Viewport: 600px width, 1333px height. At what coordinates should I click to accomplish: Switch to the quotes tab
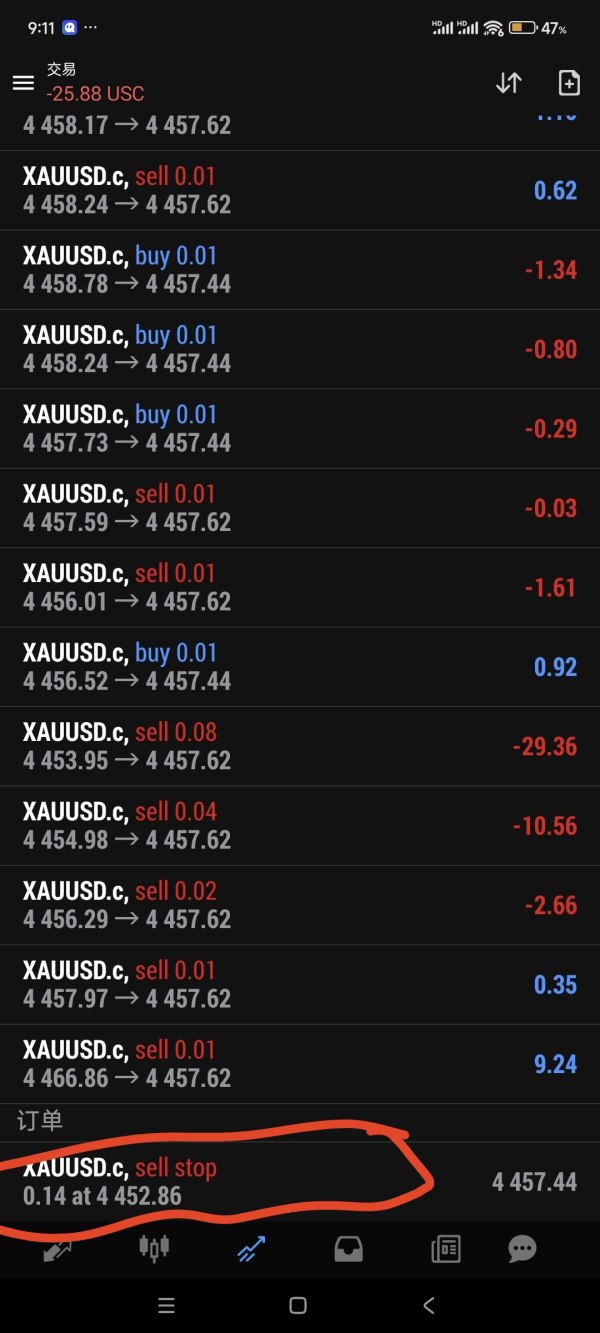[57, 1248]
